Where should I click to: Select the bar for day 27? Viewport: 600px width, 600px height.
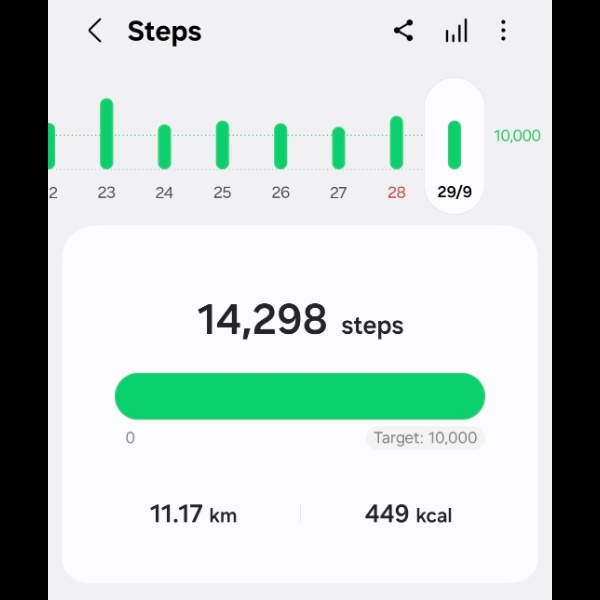click(x=338, y=147)
